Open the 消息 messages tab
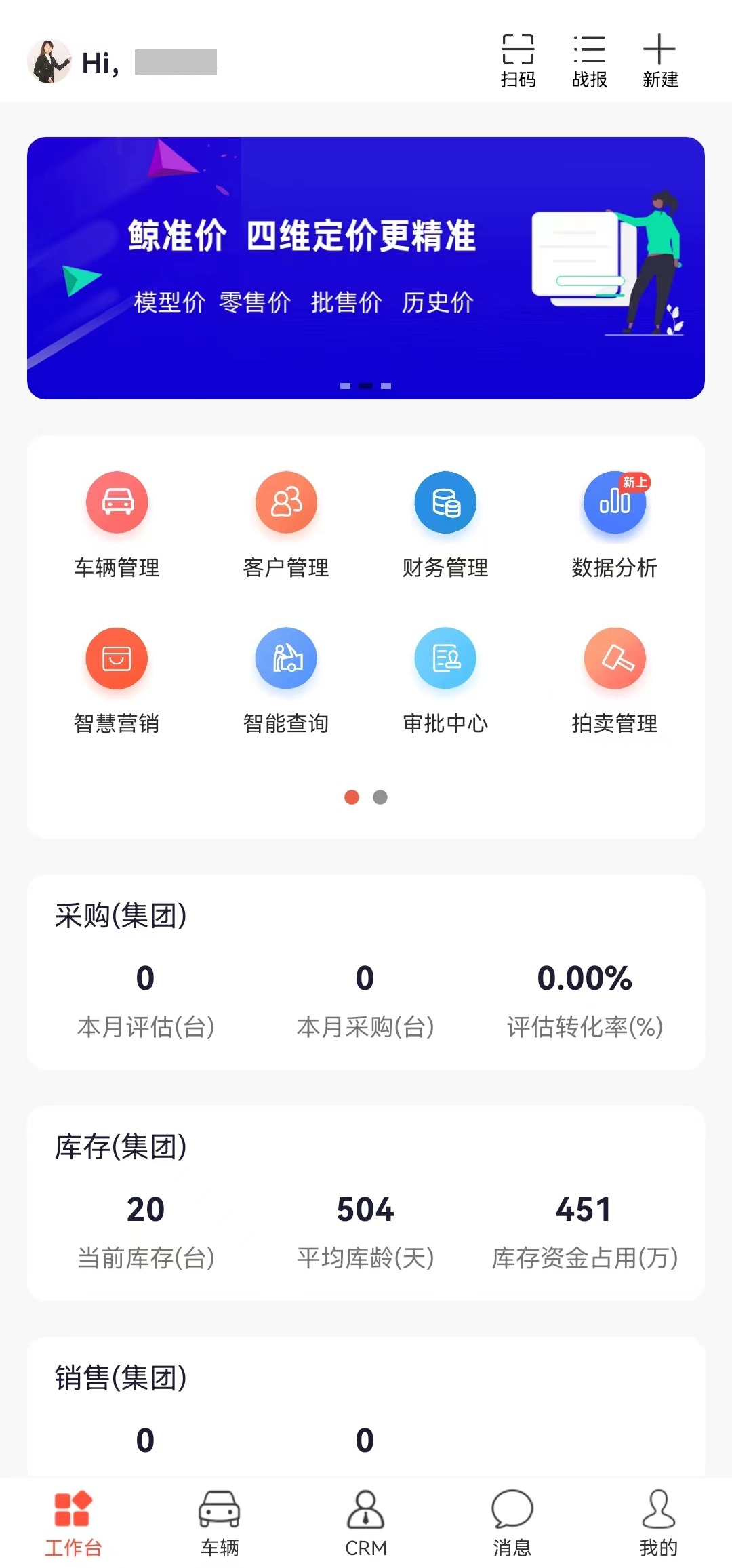732x1568 pixels. (x=512, y=1523)
